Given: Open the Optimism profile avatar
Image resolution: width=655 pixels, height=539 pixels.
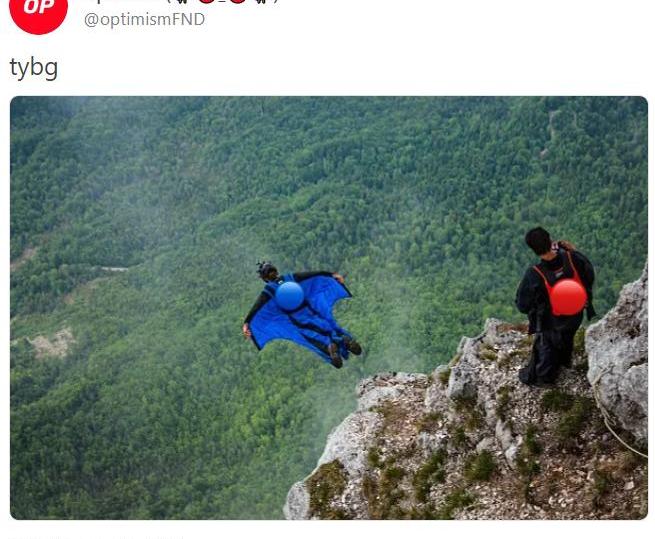Looking at the screenshot, I should pyautogui.click(x=39, y=10).
